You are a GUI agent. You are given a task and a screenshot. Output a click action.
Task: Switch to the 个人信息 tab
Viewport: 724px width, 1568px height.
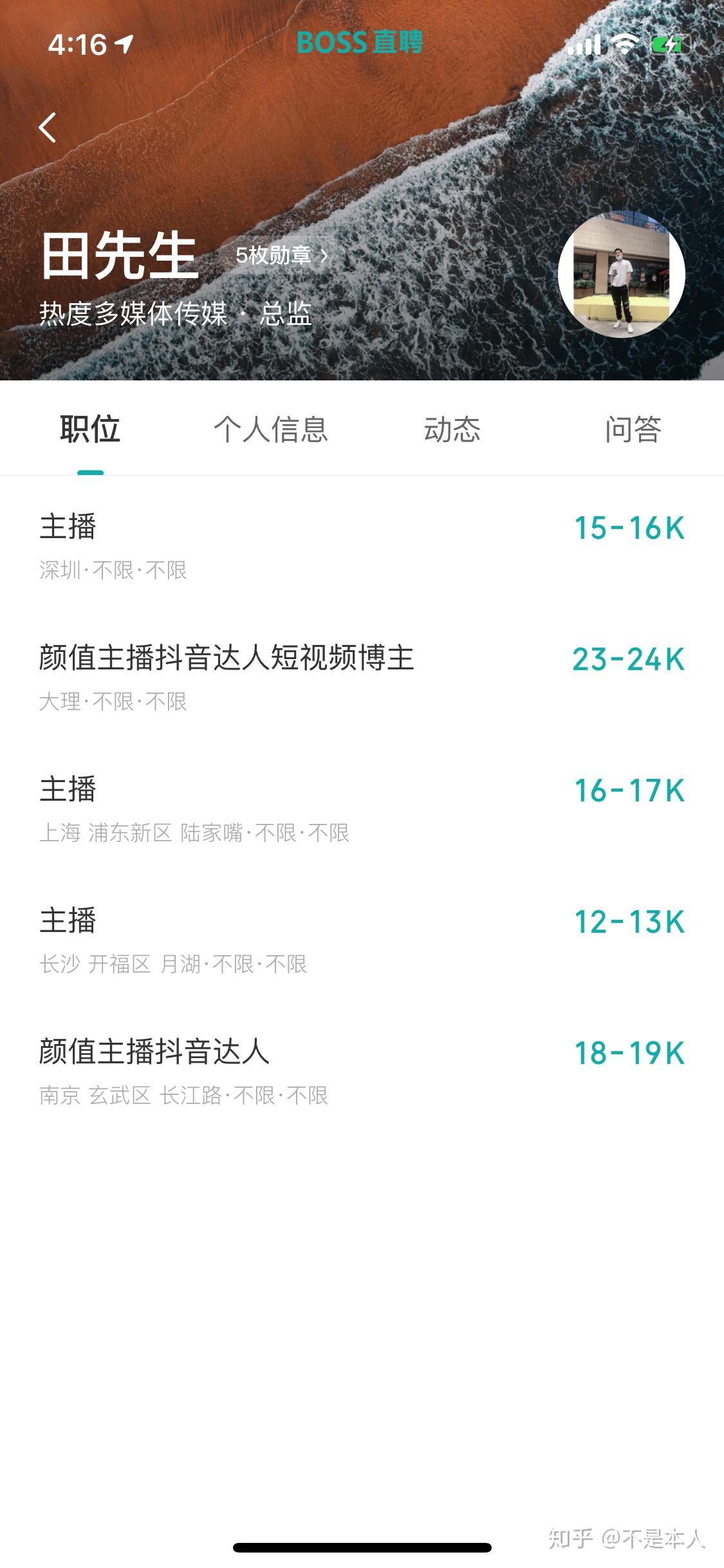(271, 429)
